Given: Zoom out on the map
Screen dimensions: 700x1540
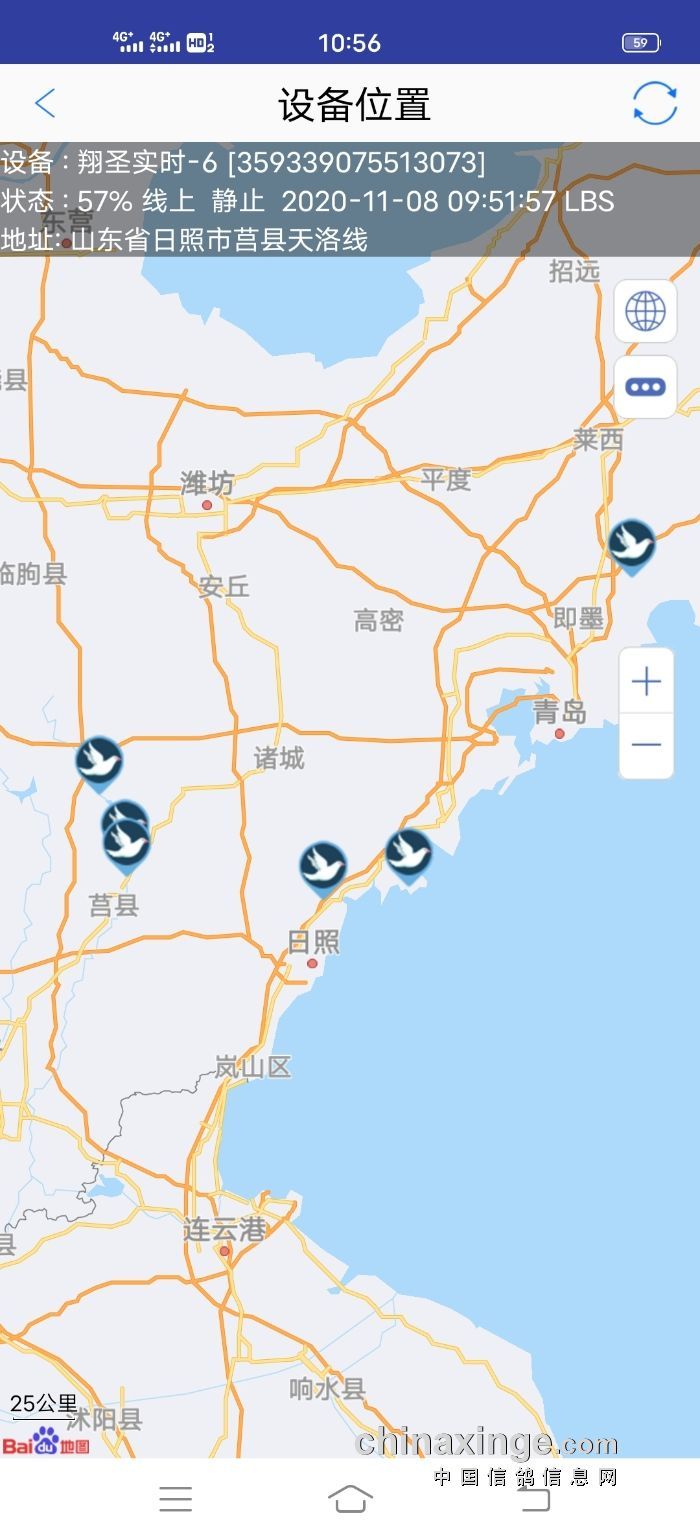Looking at the screenshot, I should pos(646,745).
